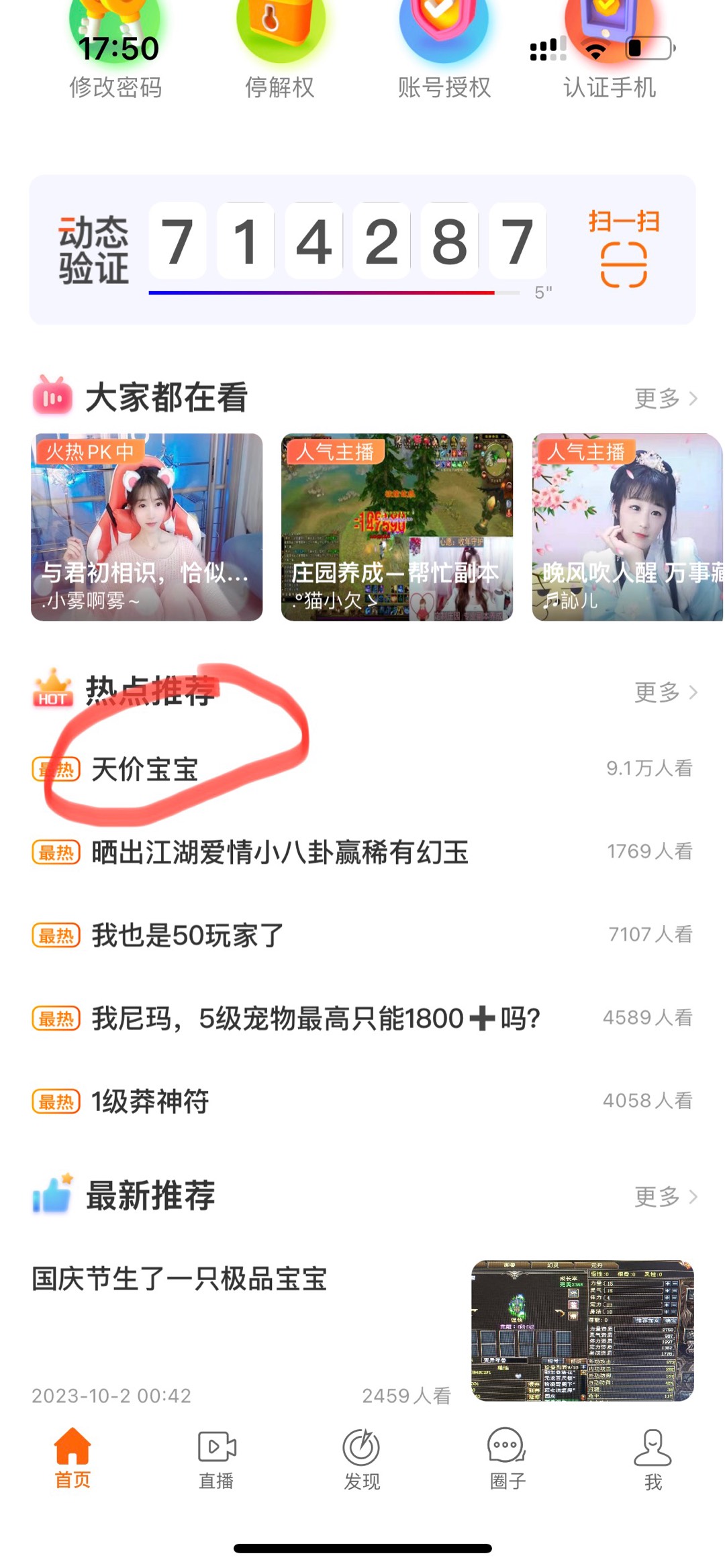Open hot topic 天价宝宝
Screen dimensions: 725x1568
pos(145,770)
